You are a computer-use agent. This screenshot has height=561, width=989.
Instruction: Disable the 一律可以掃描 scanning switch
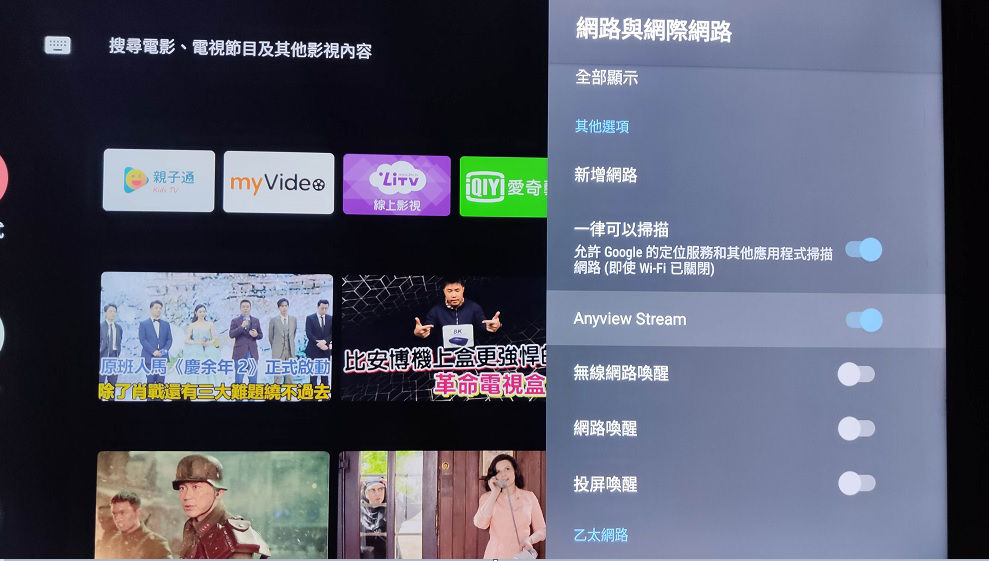863,249
